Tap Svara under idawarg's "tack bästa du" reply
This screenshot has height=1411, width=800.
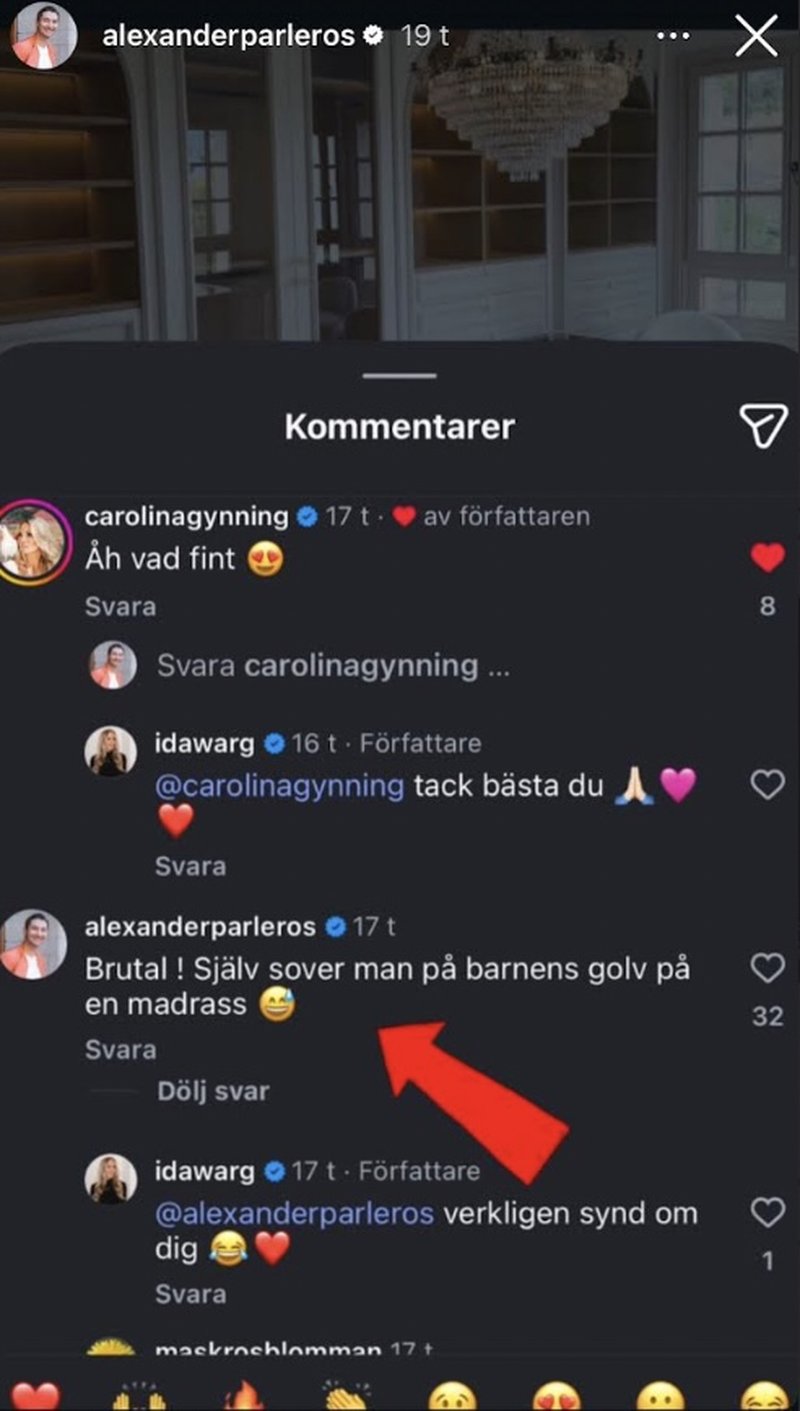click(x=190, y=866)
